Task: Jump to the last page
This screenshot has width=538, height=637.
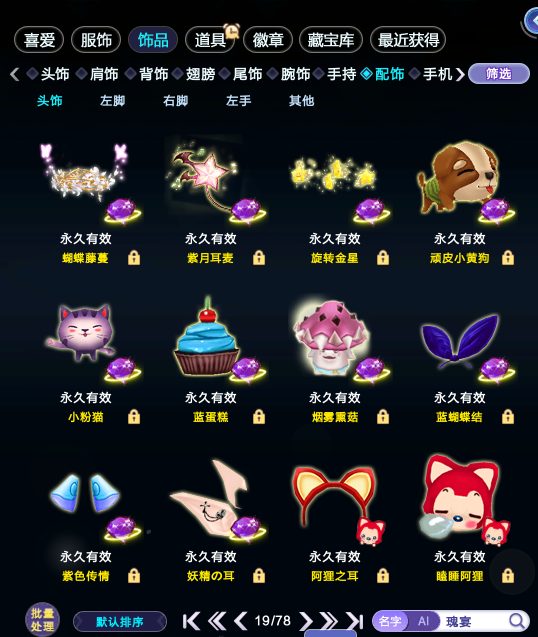Action: 355,621
